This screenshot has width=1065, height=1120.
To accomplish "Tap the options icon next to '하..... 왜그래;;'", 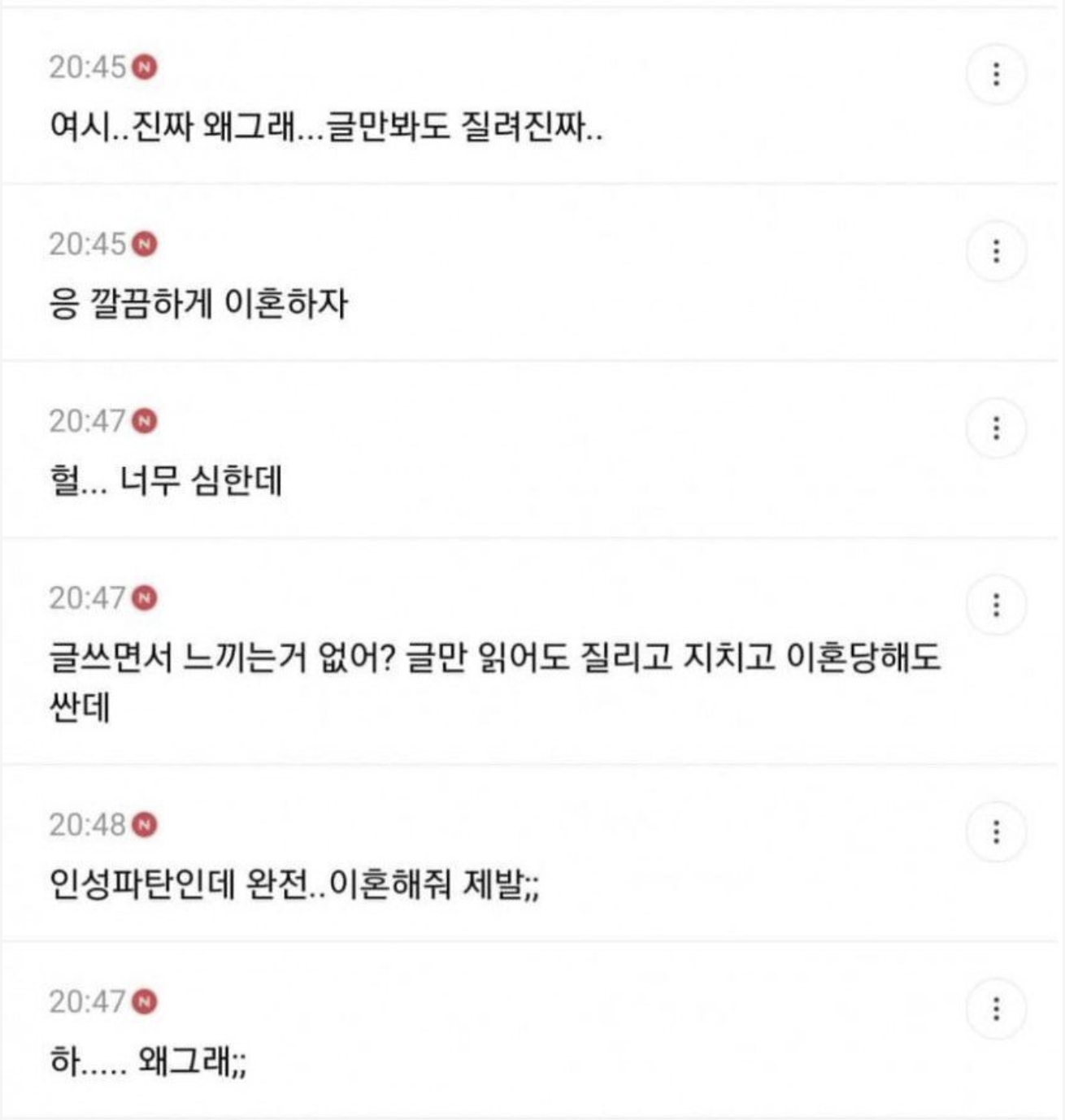I will pyautogui.click(x=996, y=1009).
